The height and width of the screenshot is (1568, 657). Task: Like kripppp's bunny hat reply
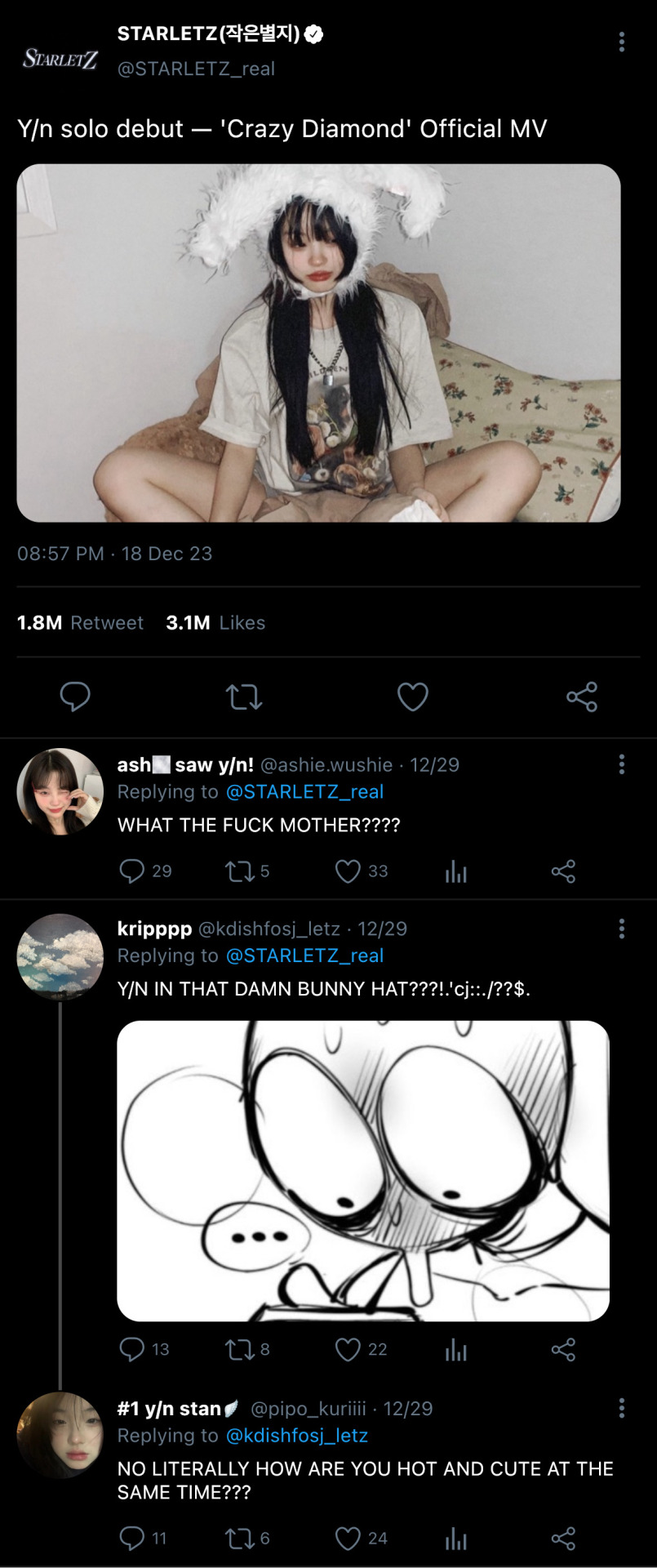click(348, 1349)
